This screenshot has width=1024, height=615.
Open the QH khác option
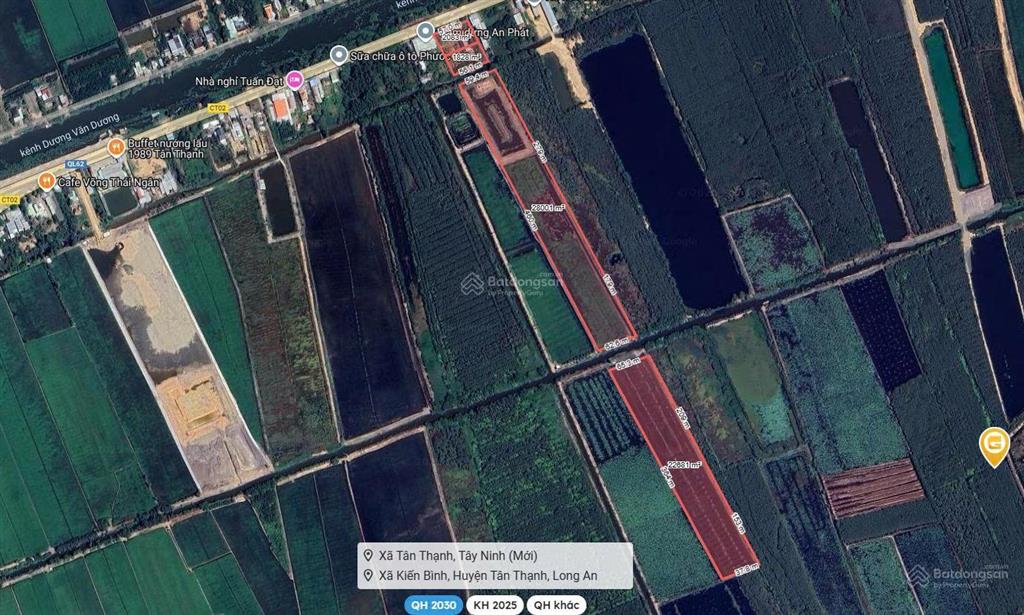[x=556, y=605]
